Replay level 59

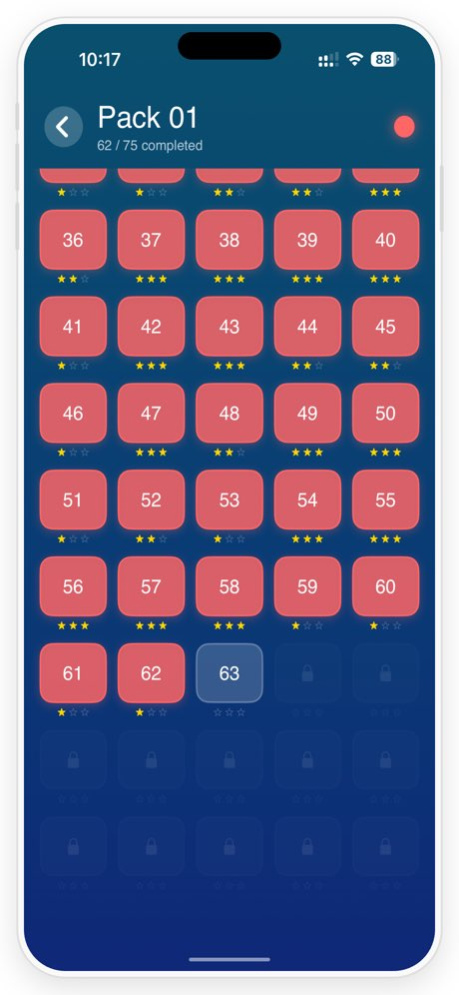pyautogui.click(x=307, y=586)
